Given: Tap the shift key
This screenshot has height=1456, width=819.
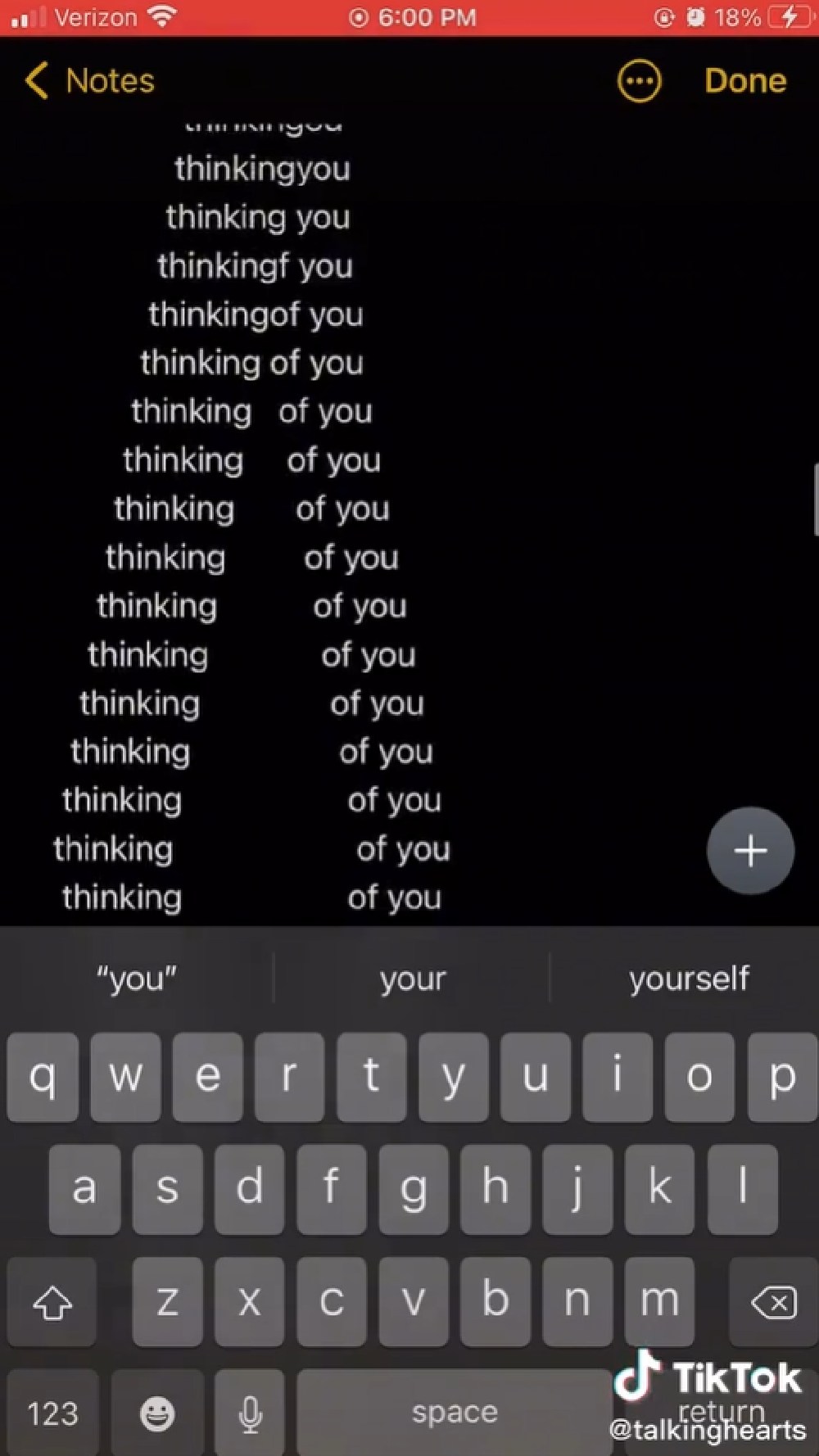Looking at the screenshot, I should pos(52,1301).
